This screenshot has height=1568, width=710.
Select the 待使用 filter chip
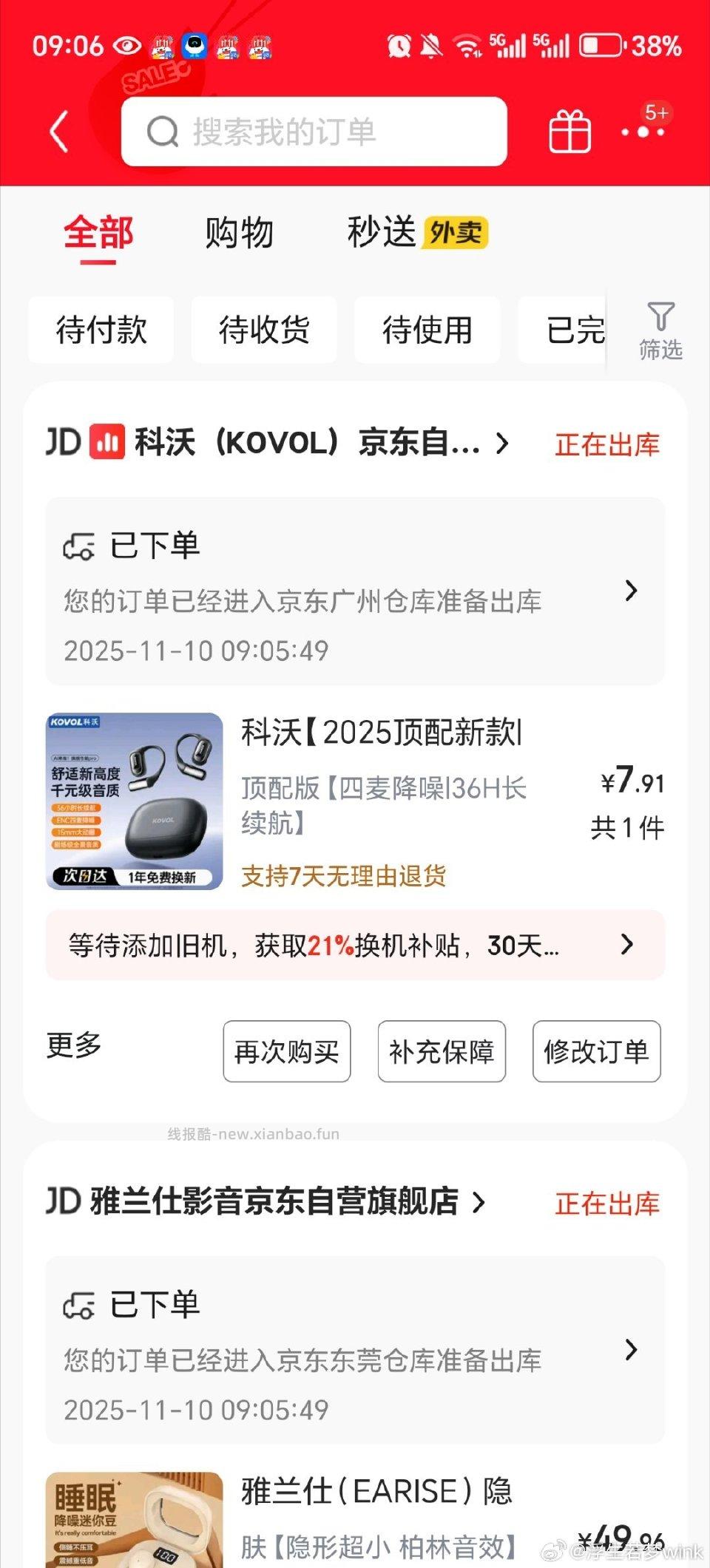(428, 330)
